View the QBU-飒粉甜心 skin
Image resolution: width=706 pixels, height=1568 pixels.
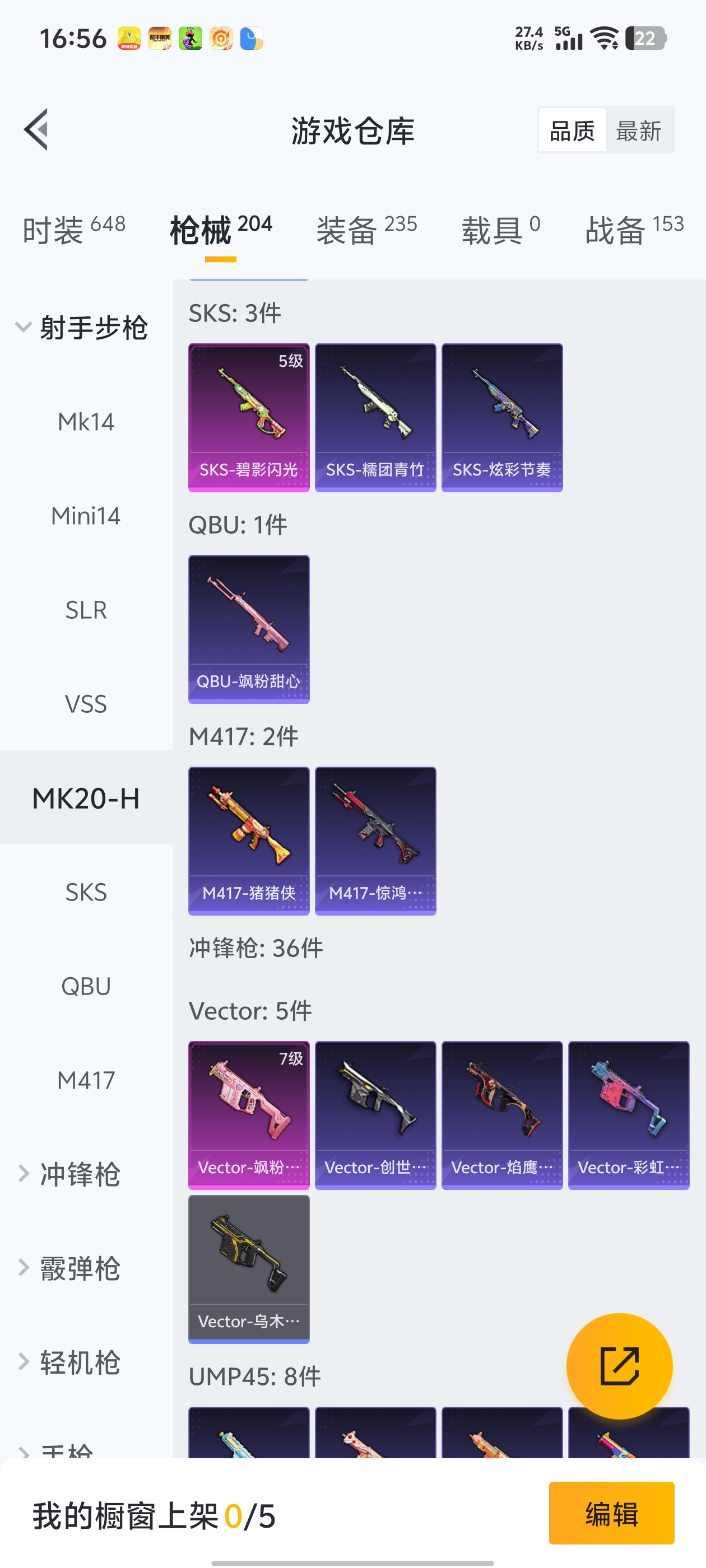point(249,629)
